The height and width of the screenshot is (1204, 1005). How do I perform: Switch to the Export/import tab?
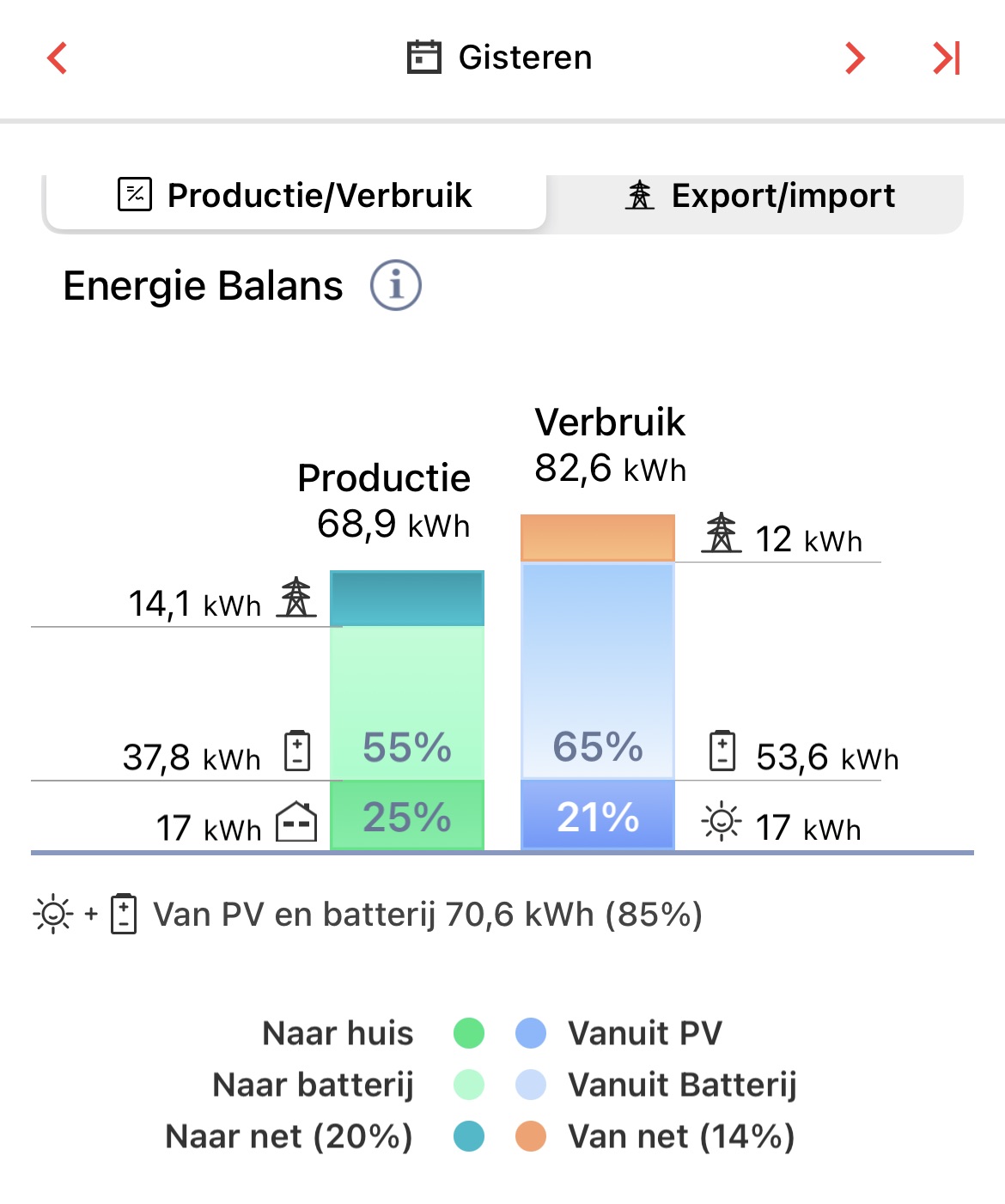point(759,197)
